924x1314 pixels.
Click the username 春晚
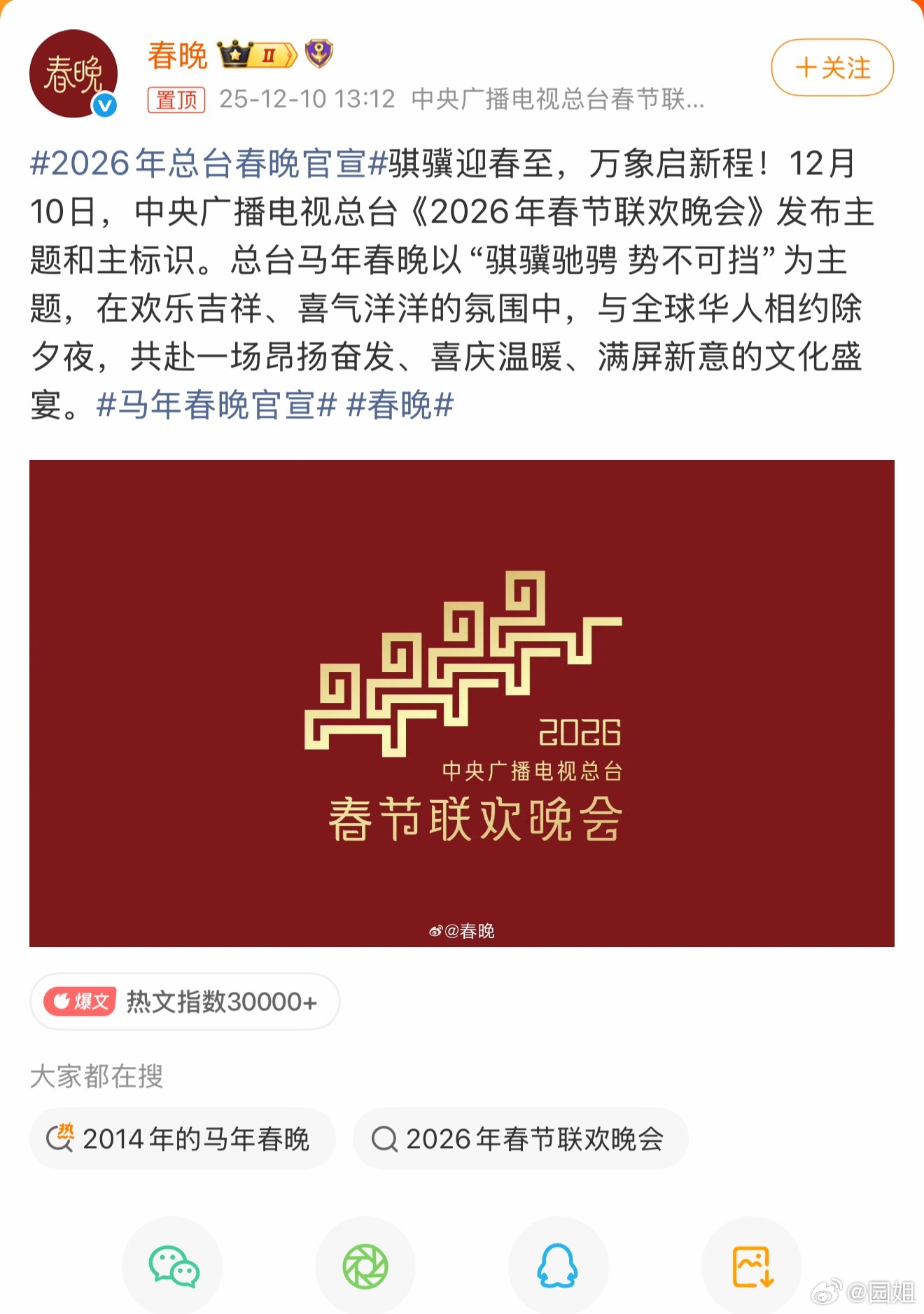pyautogui.click(x=178, y=57)
